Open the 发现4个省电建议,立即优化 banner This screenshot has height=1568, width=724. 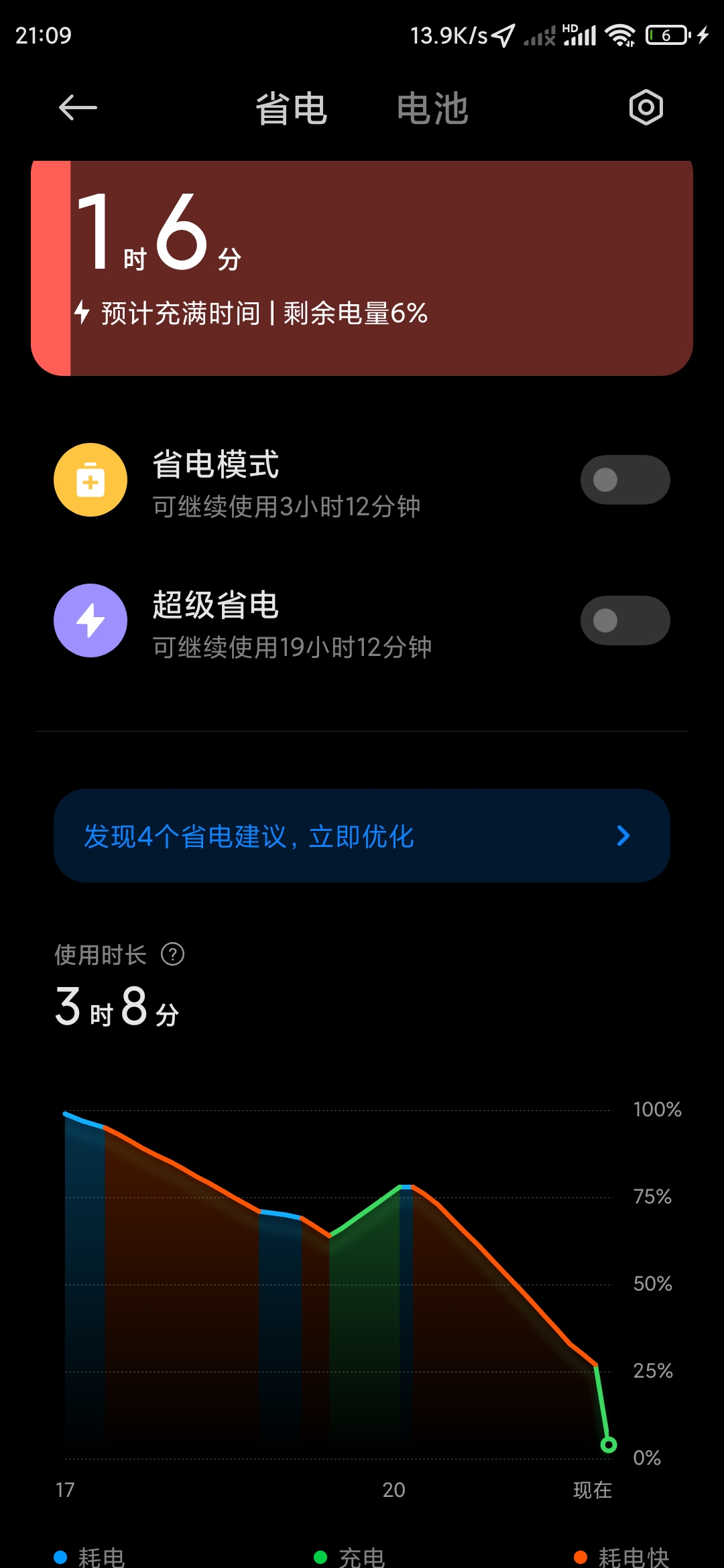click(x=362, y=836)
